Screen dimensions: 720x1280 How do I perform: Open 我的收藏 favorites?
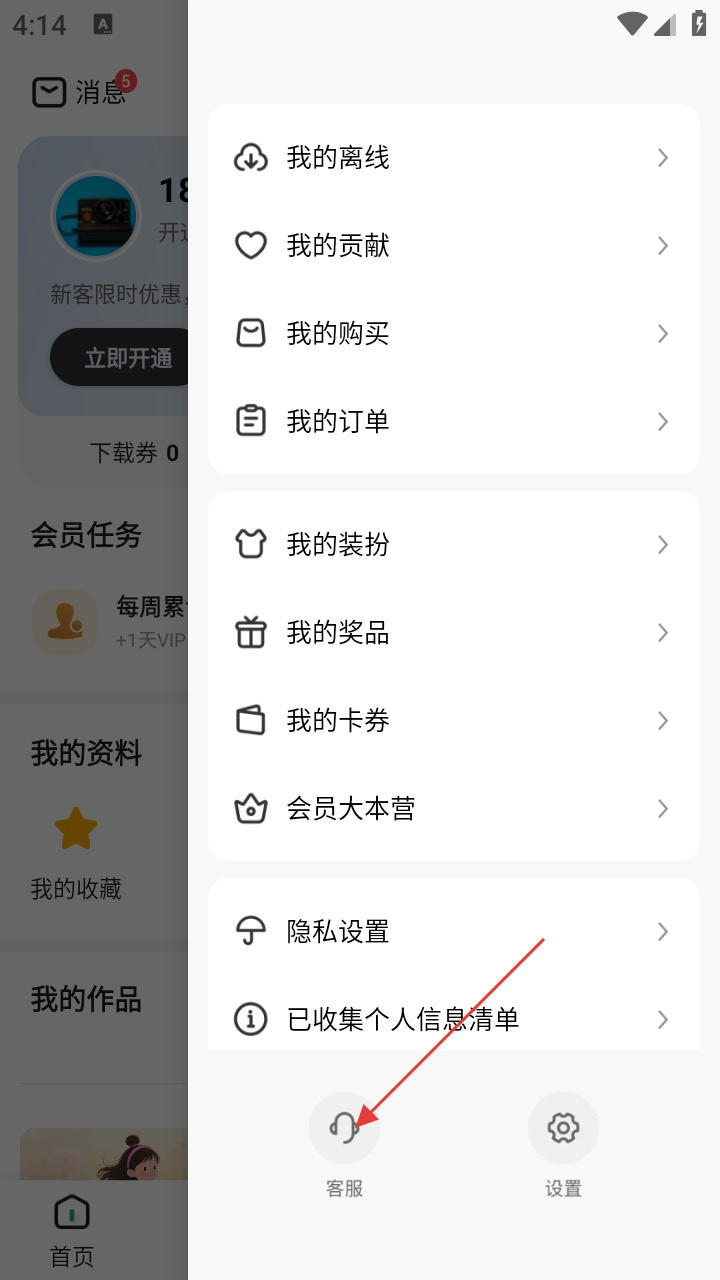(76, 852)
